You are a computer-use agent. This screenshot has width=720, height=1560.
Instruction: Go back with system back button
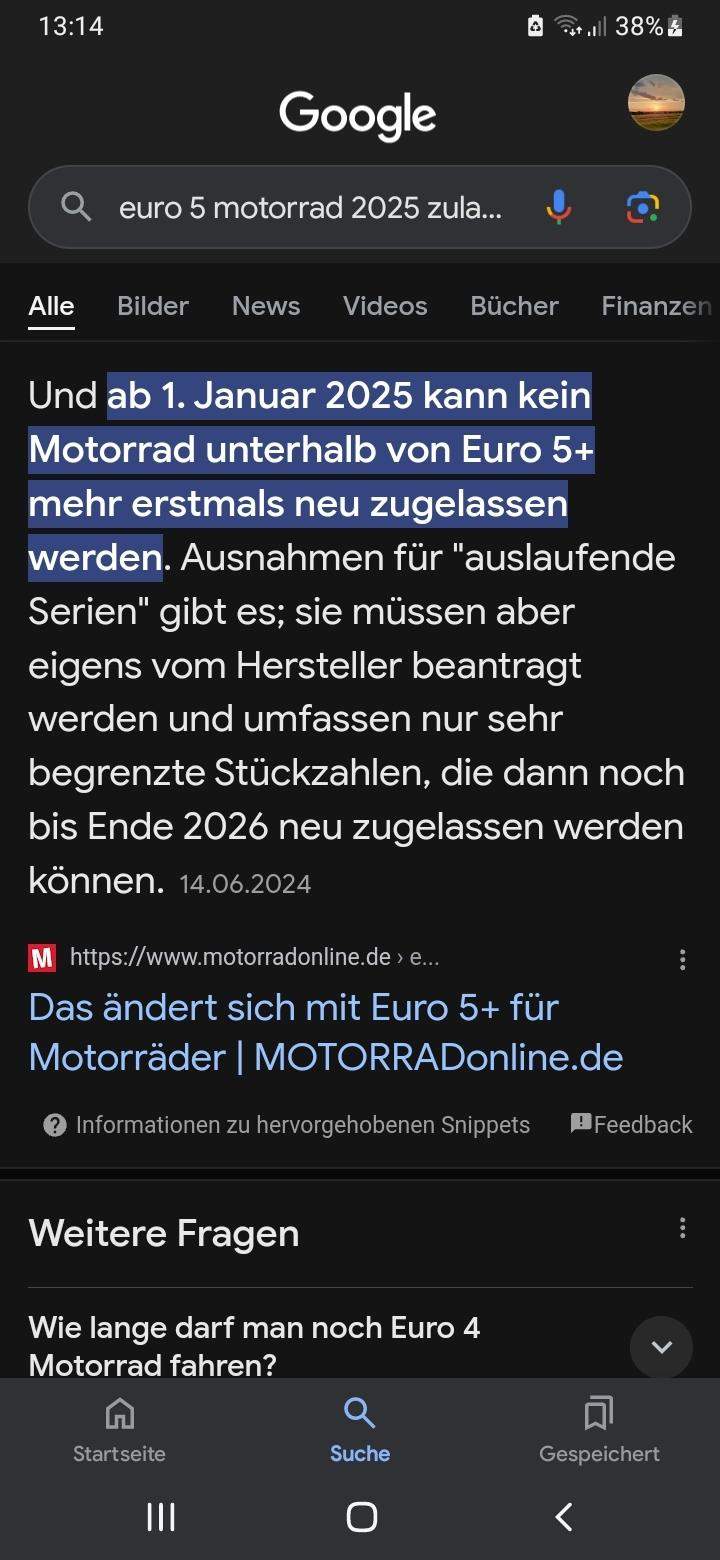564,1517
